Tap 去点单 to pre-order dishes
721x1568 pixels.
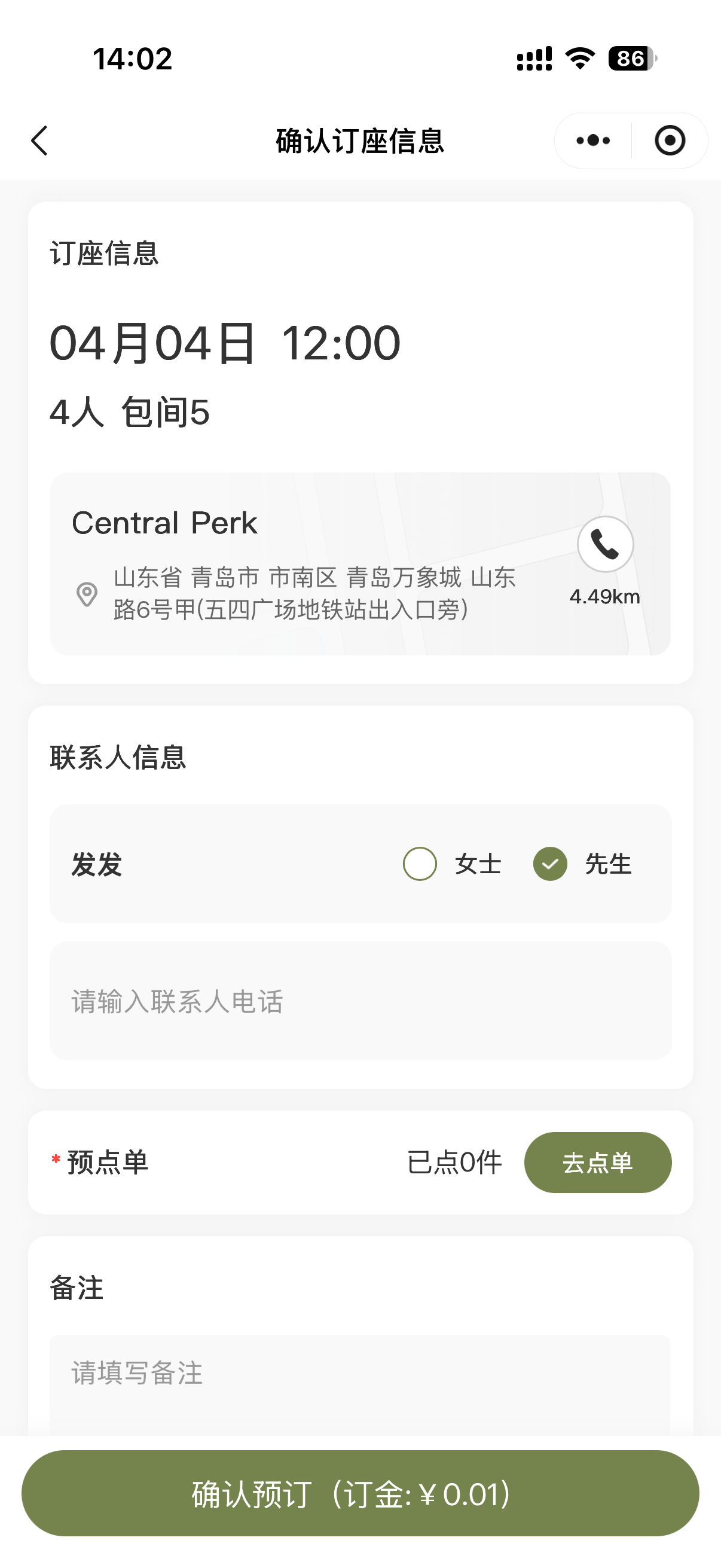tap(597, 1163)
